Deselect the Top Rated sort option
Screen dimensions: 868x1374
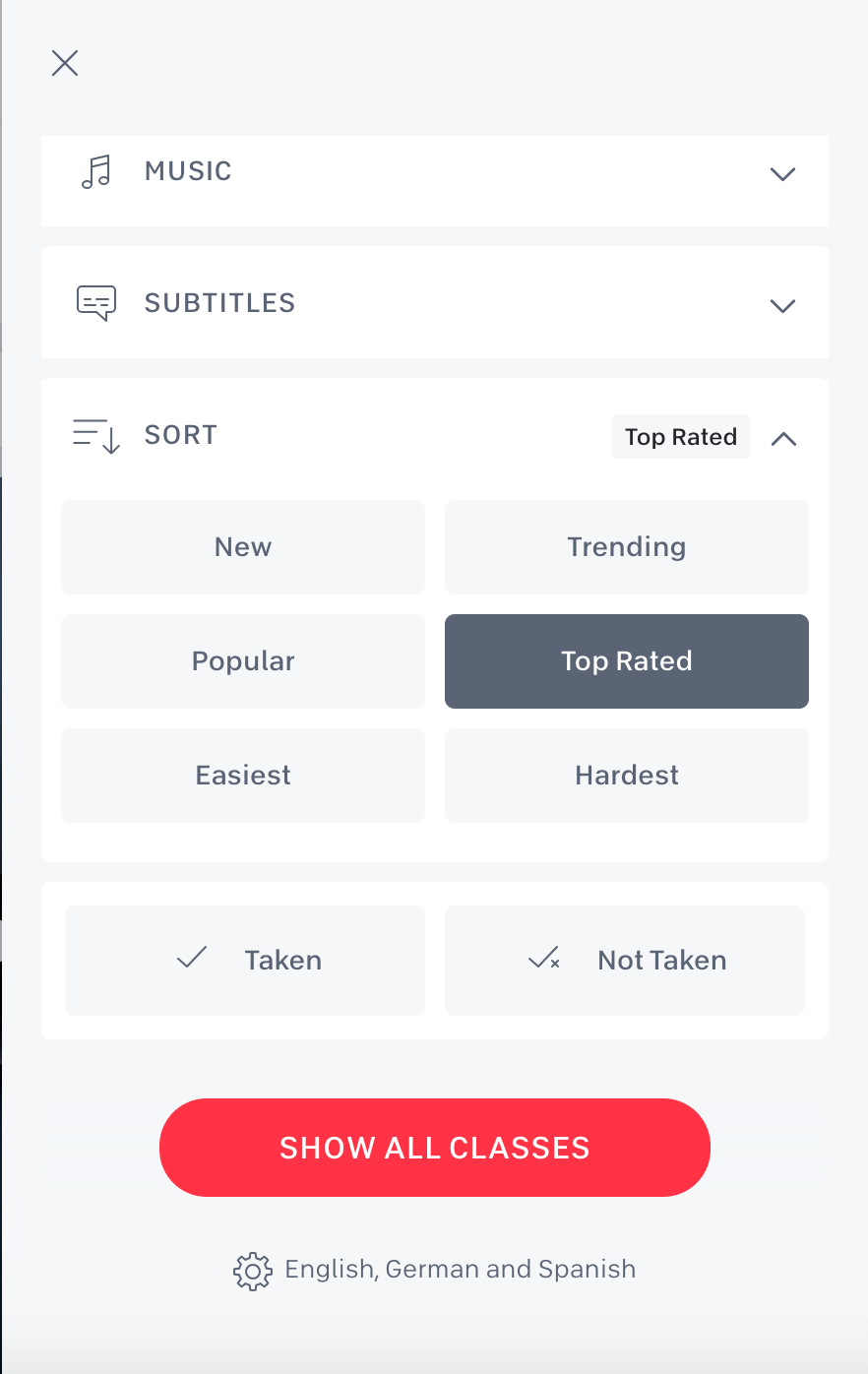[626, 660]
